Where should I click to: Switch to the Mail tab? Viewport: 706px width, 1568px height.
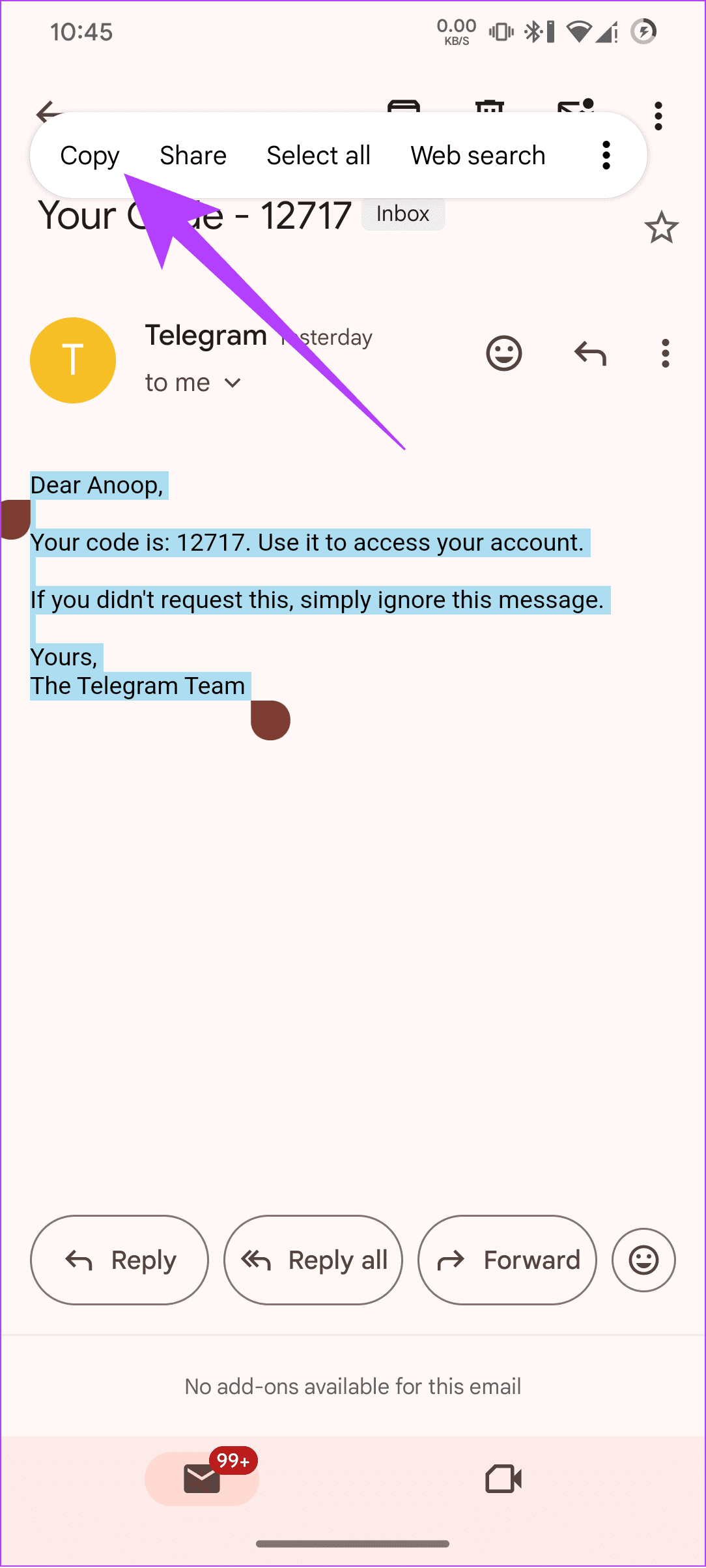(x=202, y=1478)
